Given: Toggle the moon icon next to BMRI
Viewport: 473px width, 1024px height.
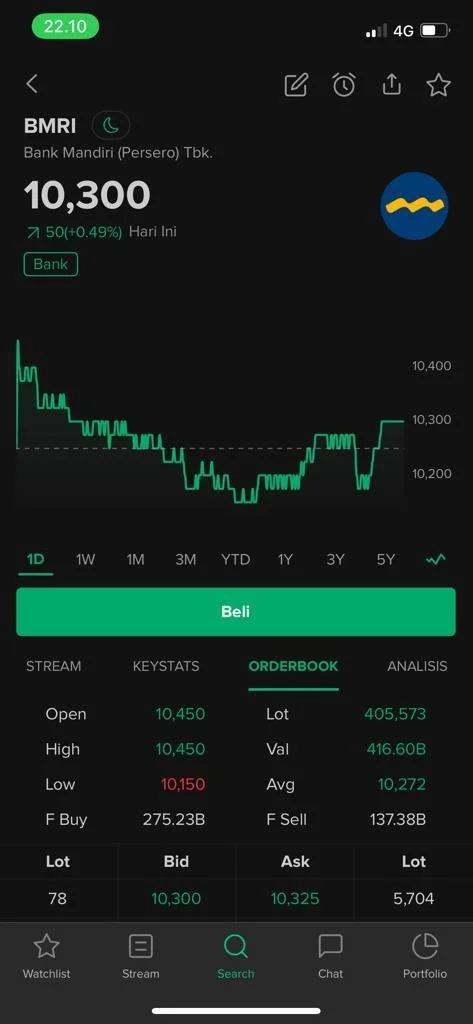Looking at the screenshot, I should (x=111, y=125).
